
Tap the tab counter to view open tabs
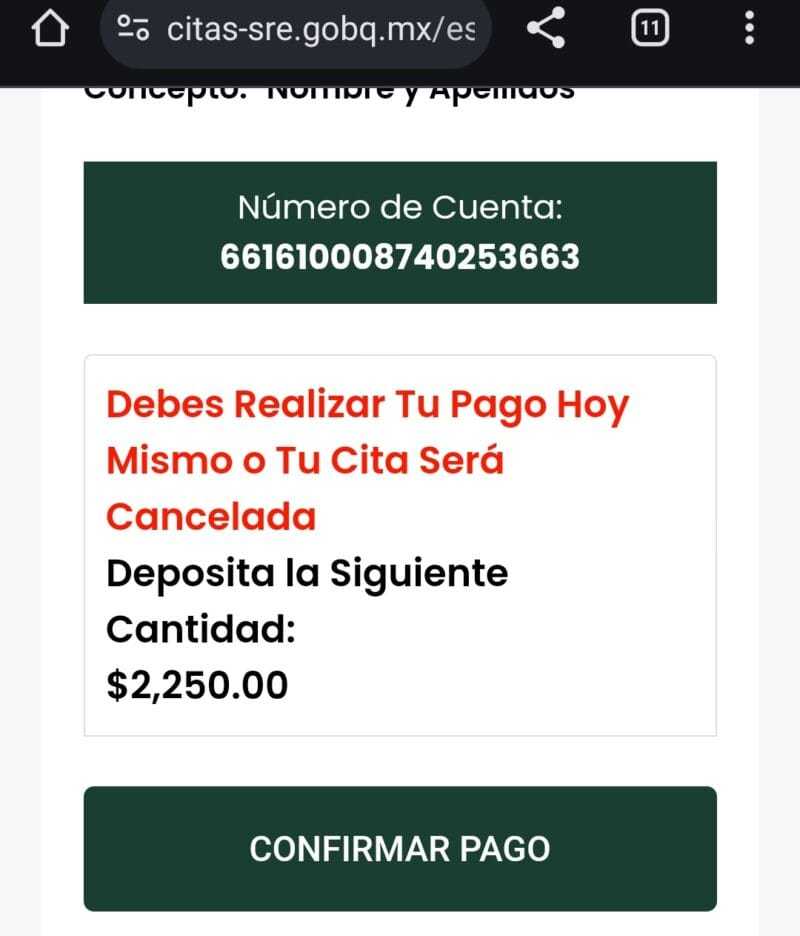pyautogui.click(x=648, y=27)
